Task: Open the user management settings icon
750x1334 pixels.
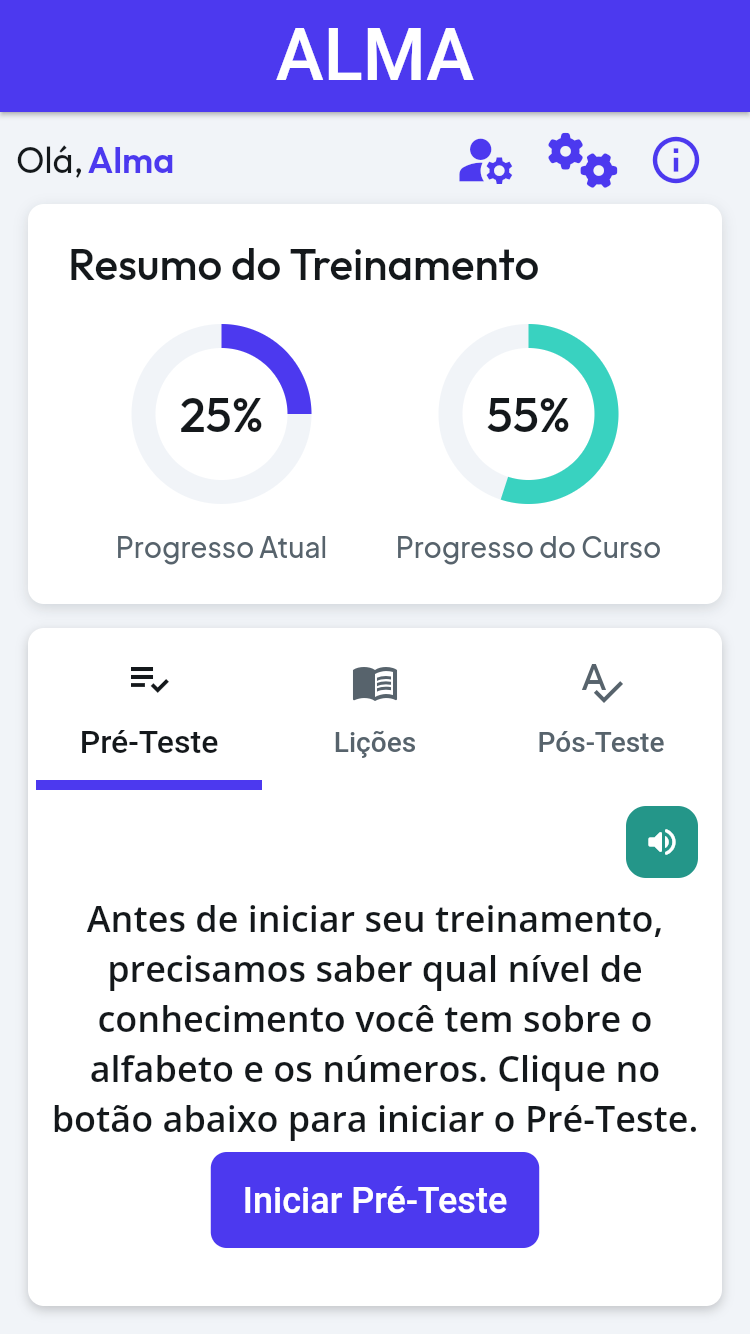Action: 486,160
